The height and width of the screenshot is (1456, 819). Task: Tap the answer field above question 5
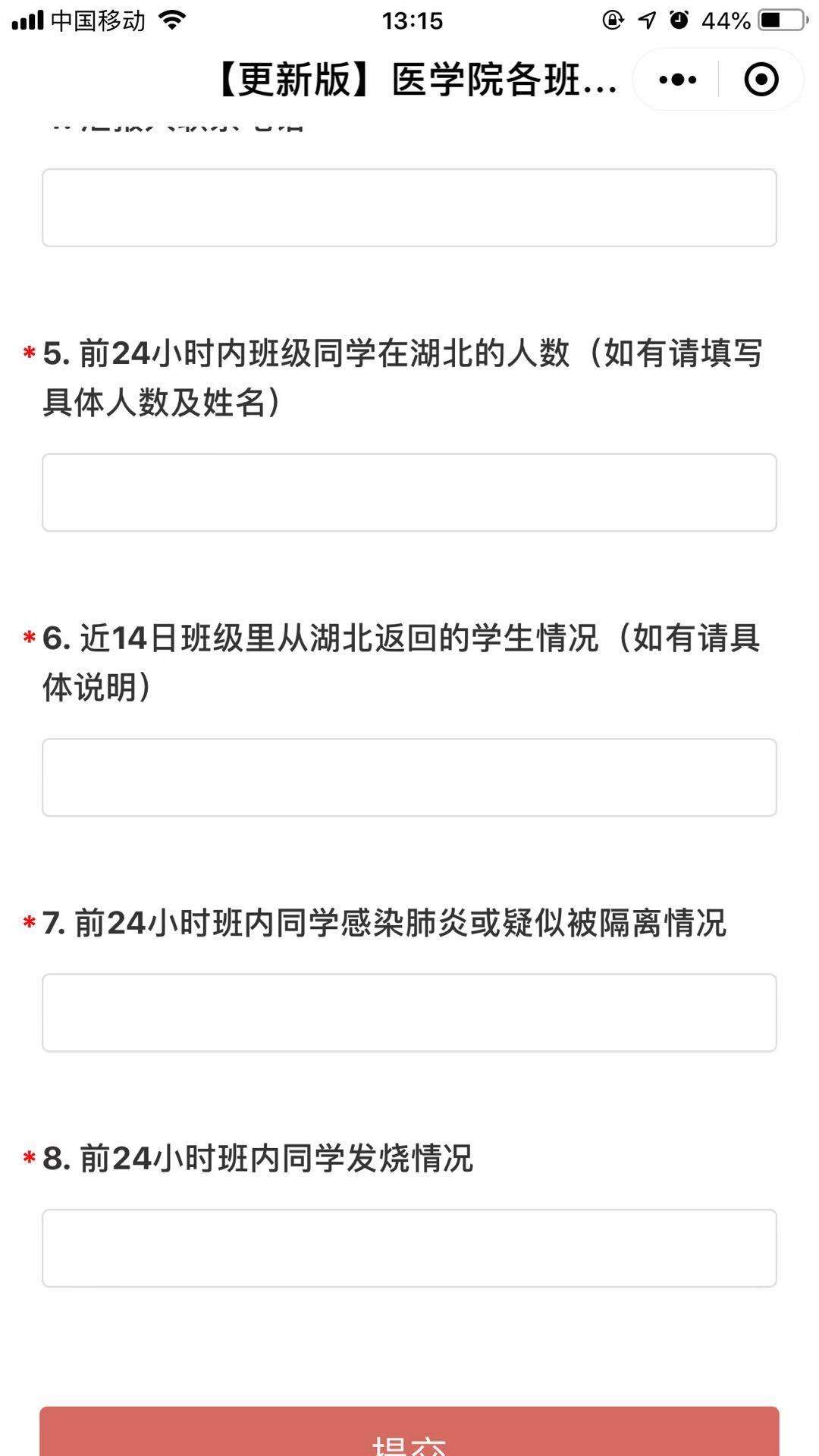click(x=409, y=208)
